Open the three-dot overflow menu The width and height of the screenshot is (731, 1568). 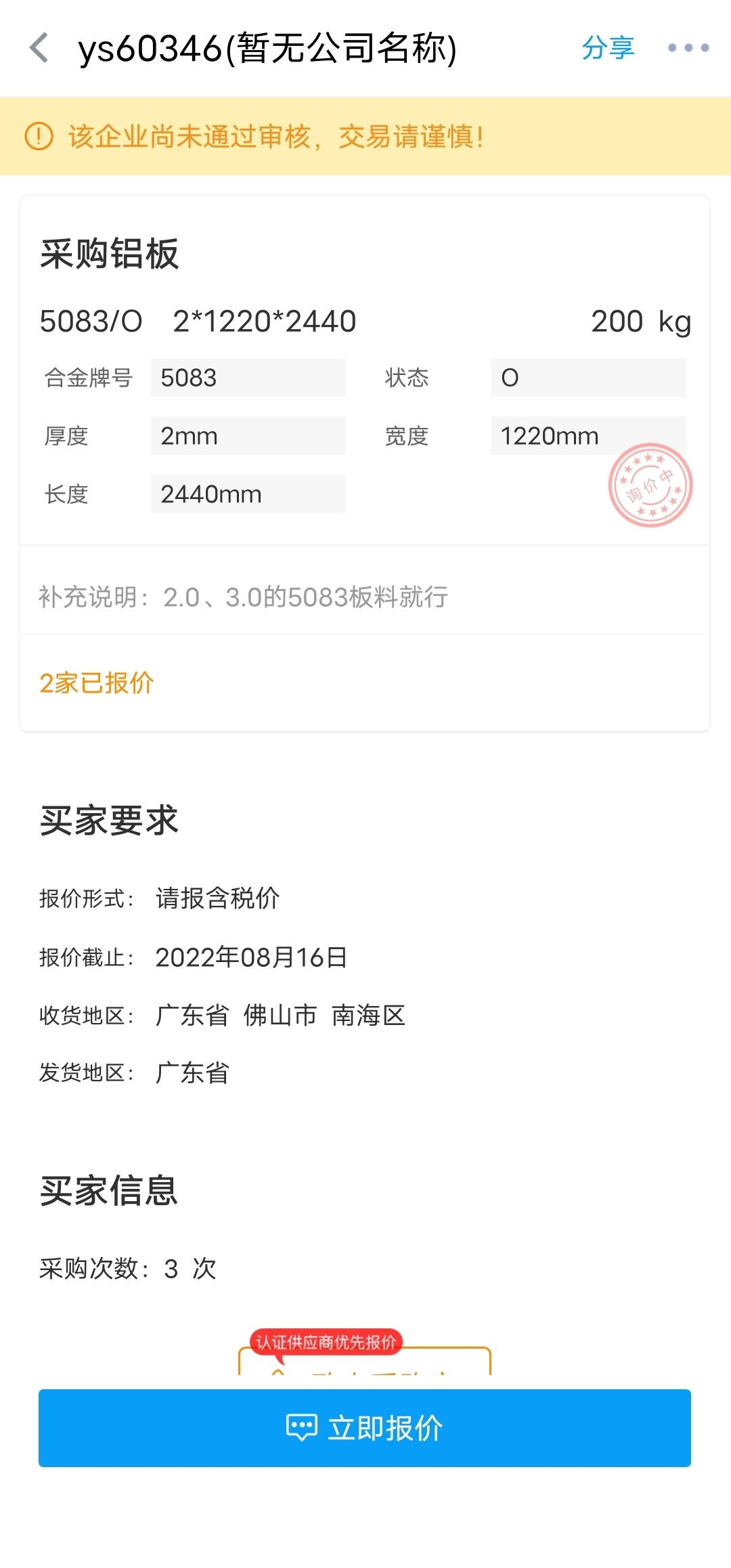[x=688, y=48]
